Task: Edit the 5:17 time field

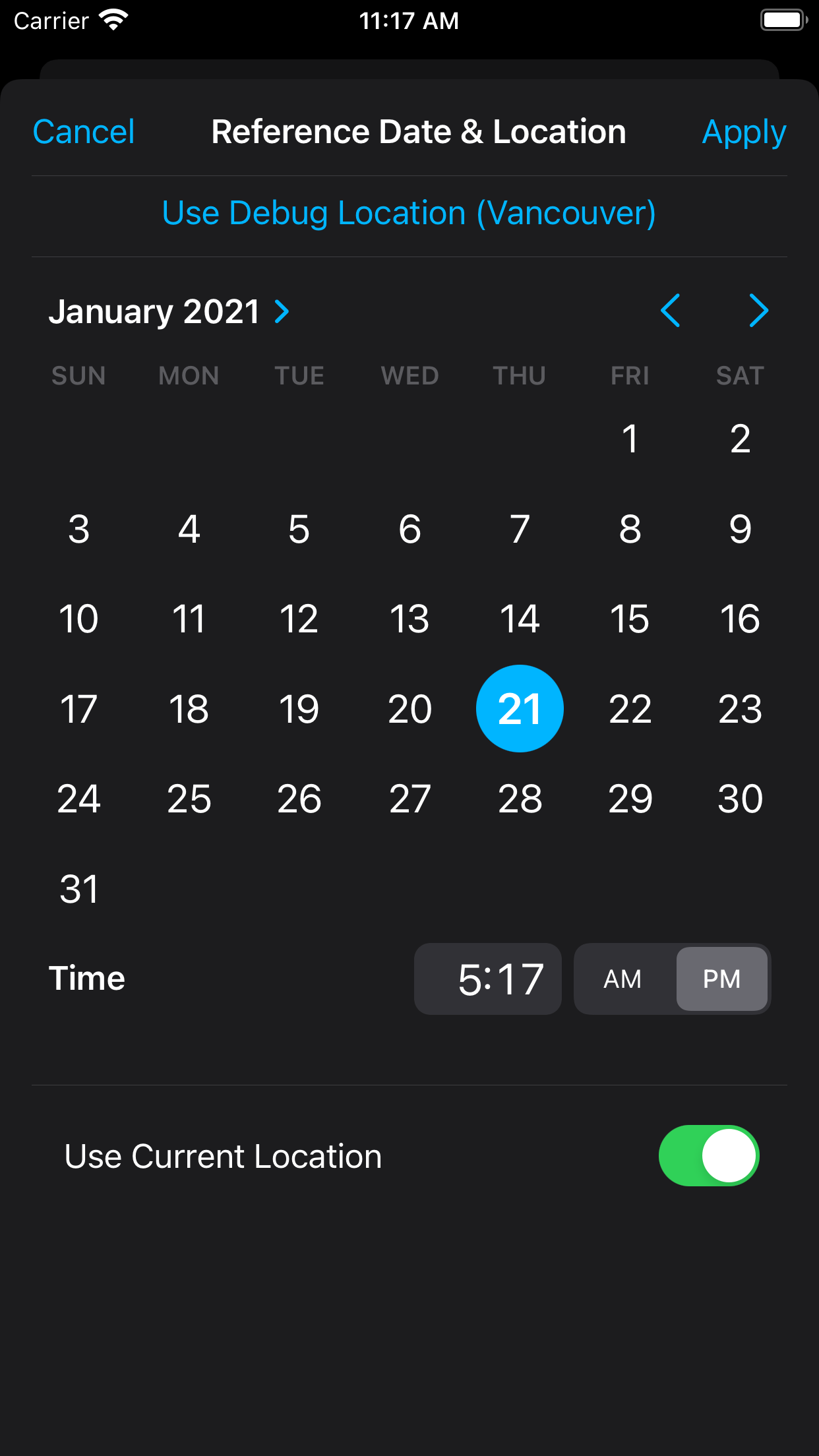Action: 488,979
